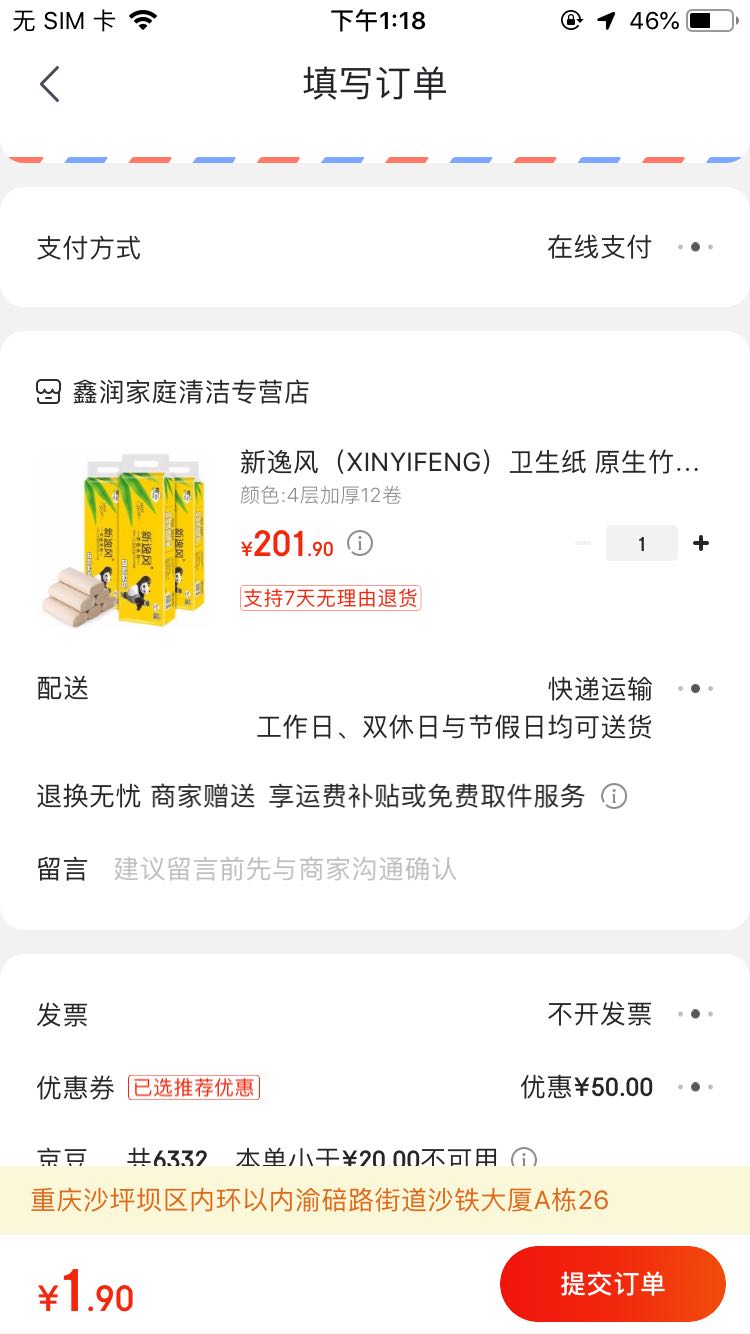Decrease the quantity with the minus button
Screen dimensions: 750x1334
click(x=583, y=543)
